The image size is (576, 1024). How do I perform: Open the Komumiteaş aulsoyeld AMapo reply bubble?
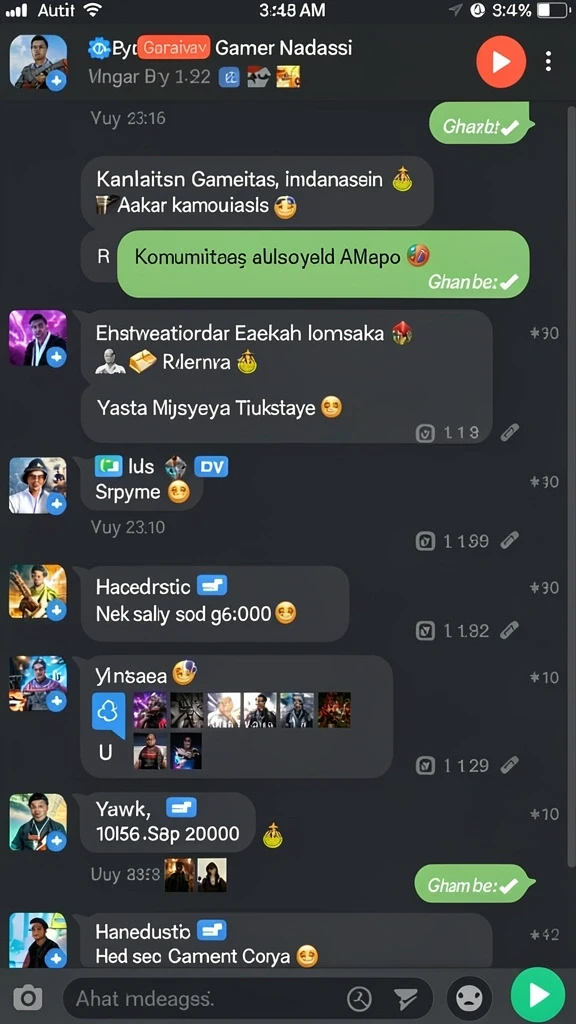click(323, 264)
